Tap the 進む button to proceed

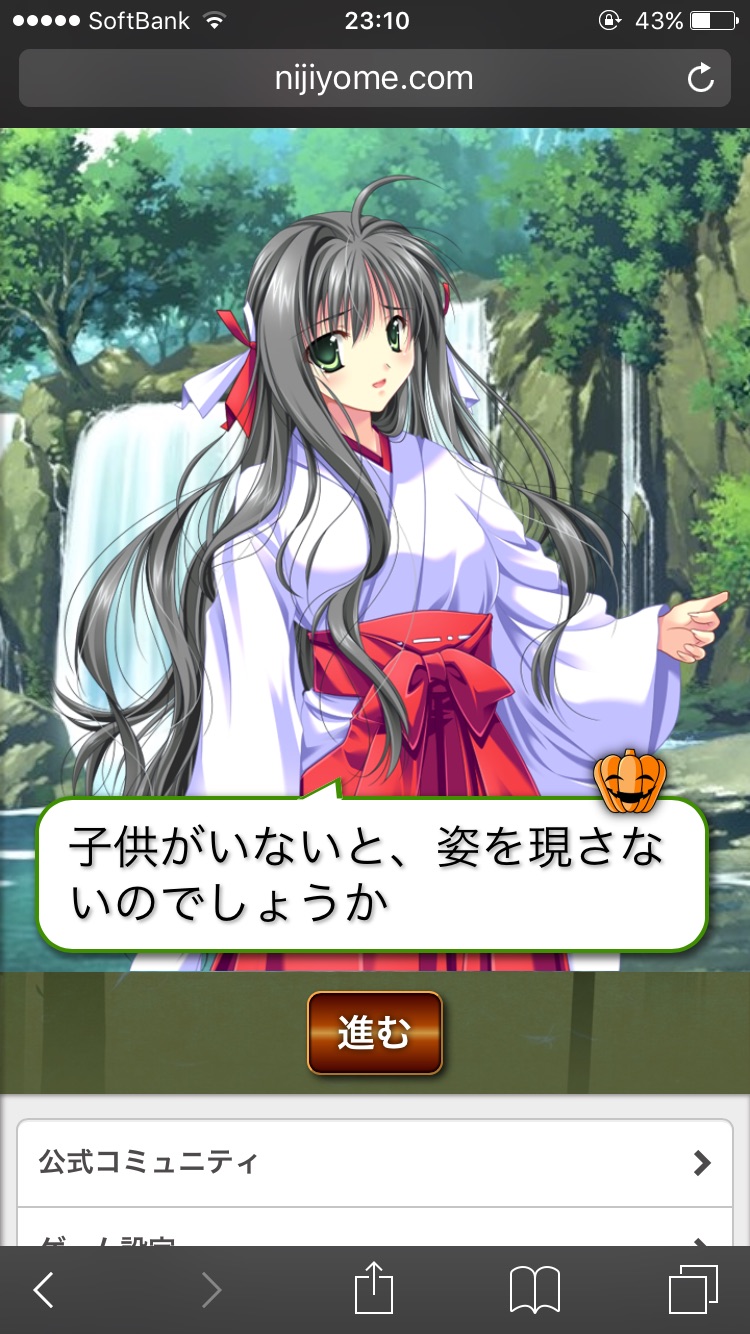point(374,1033)
